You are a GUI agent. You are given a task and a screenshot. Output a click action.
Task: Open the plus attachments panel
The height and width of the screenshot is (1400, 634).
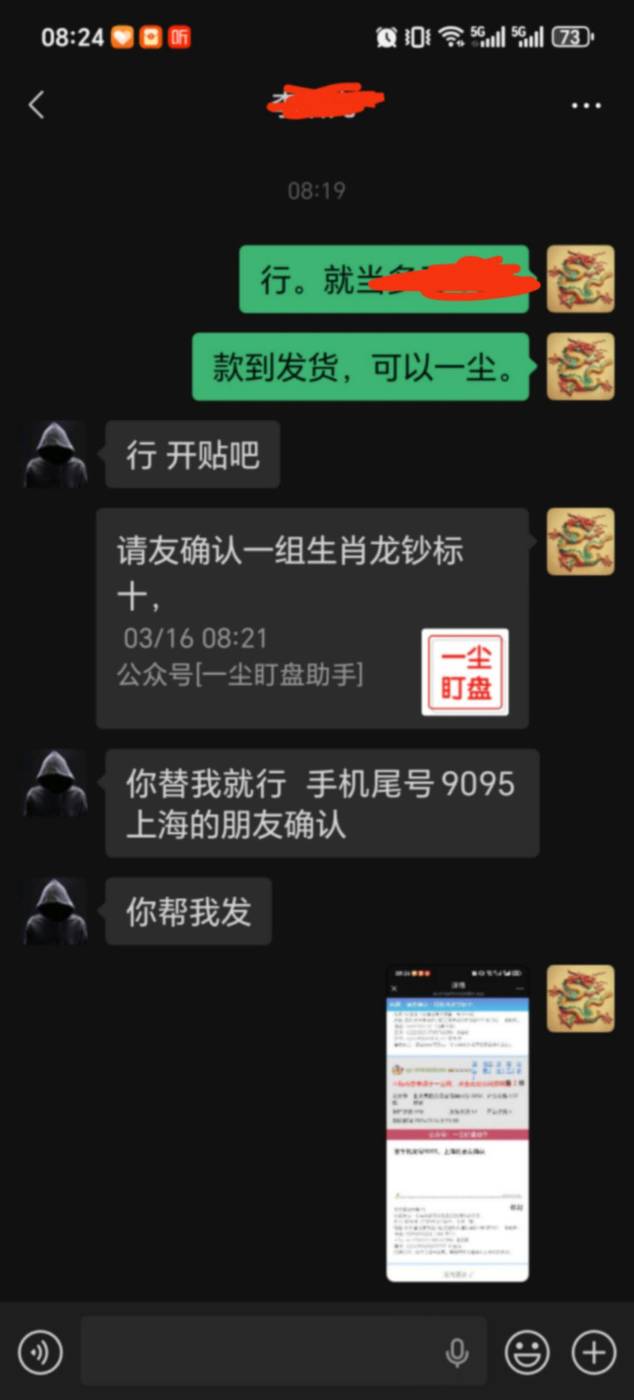[593, 1353]
